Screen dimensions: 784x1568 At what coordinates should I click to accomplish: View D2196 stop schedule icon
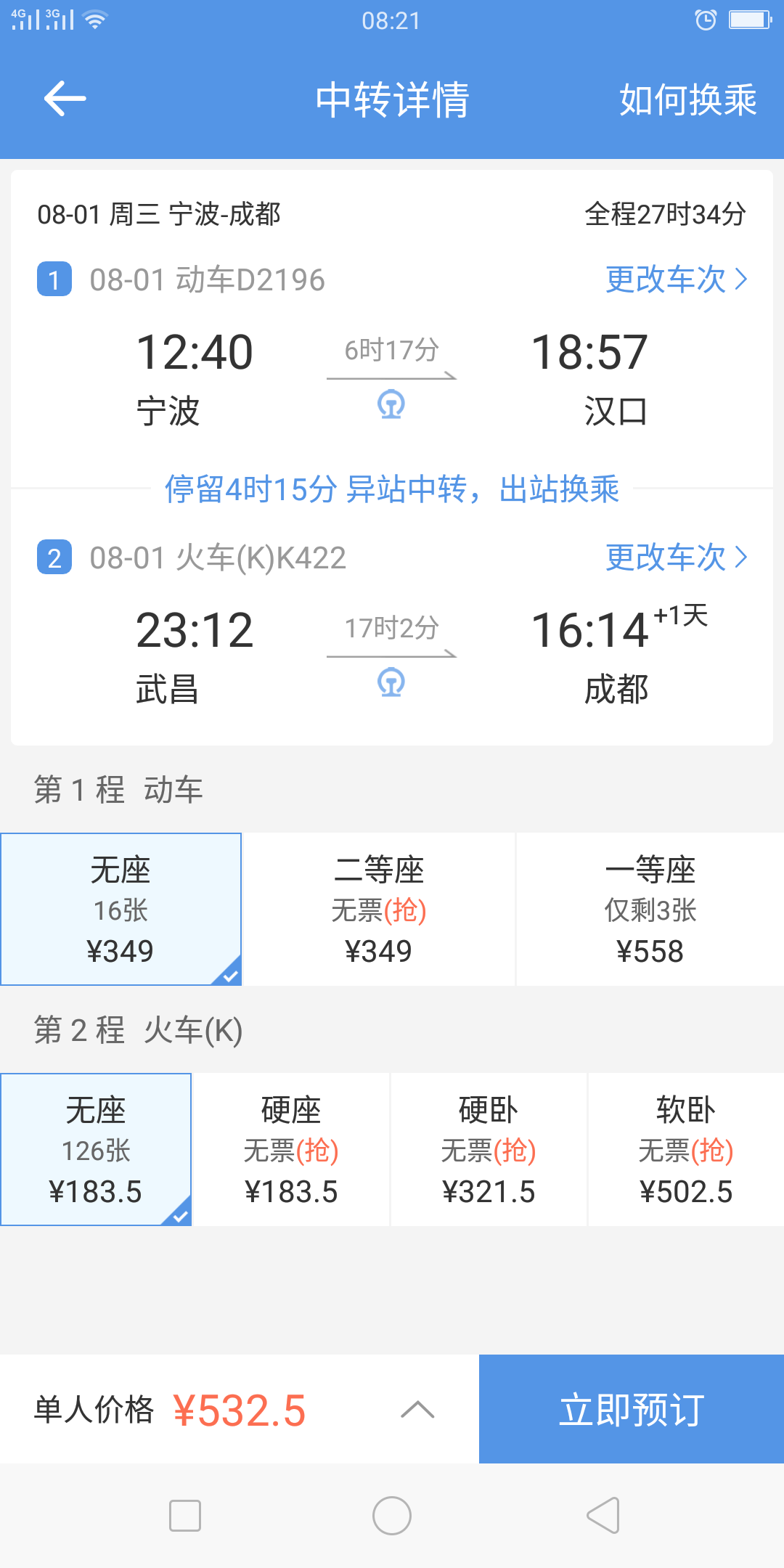click(x=391, y=404)
